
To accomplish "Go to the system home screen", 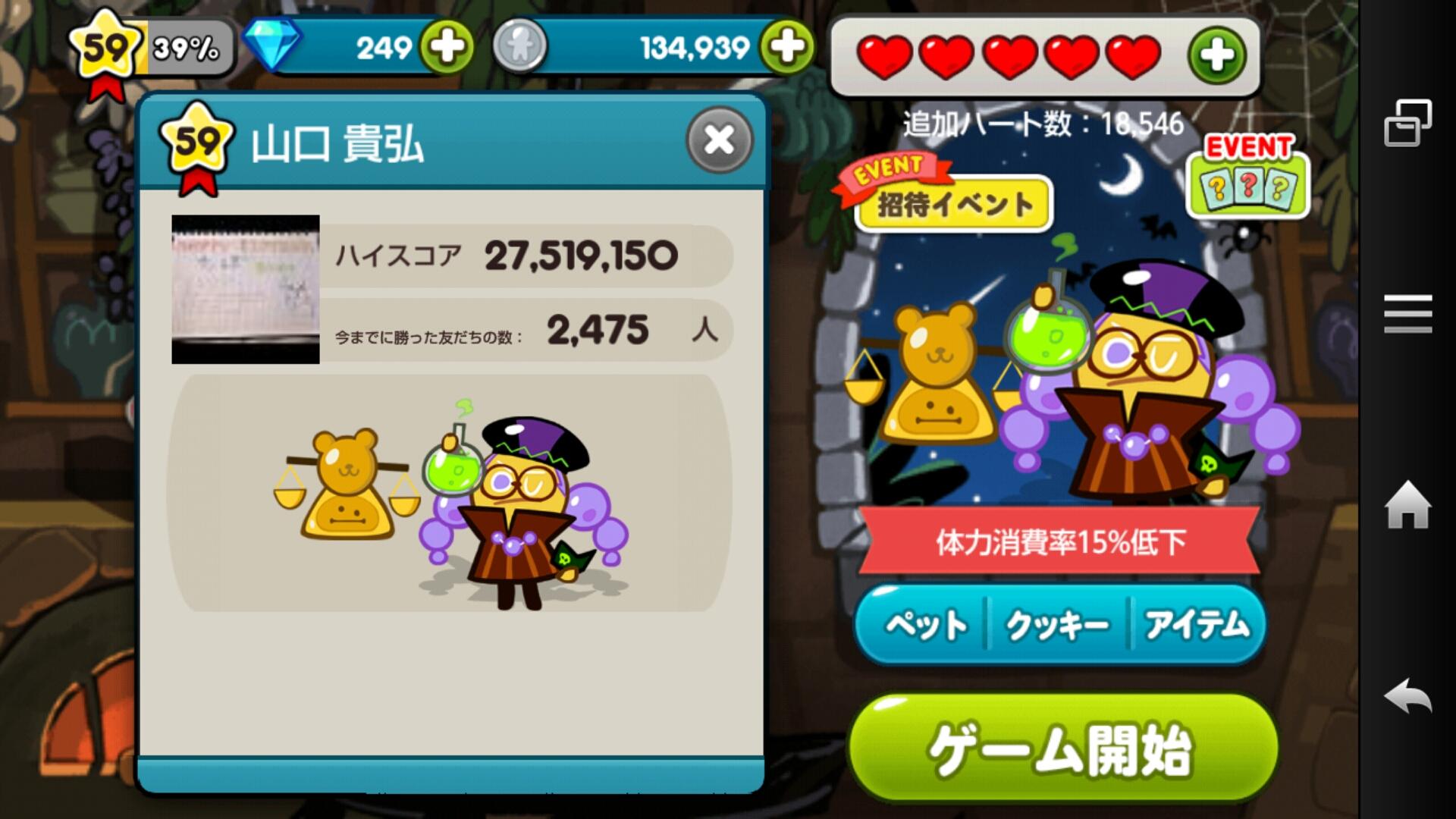I will [x=1407, y=505].
